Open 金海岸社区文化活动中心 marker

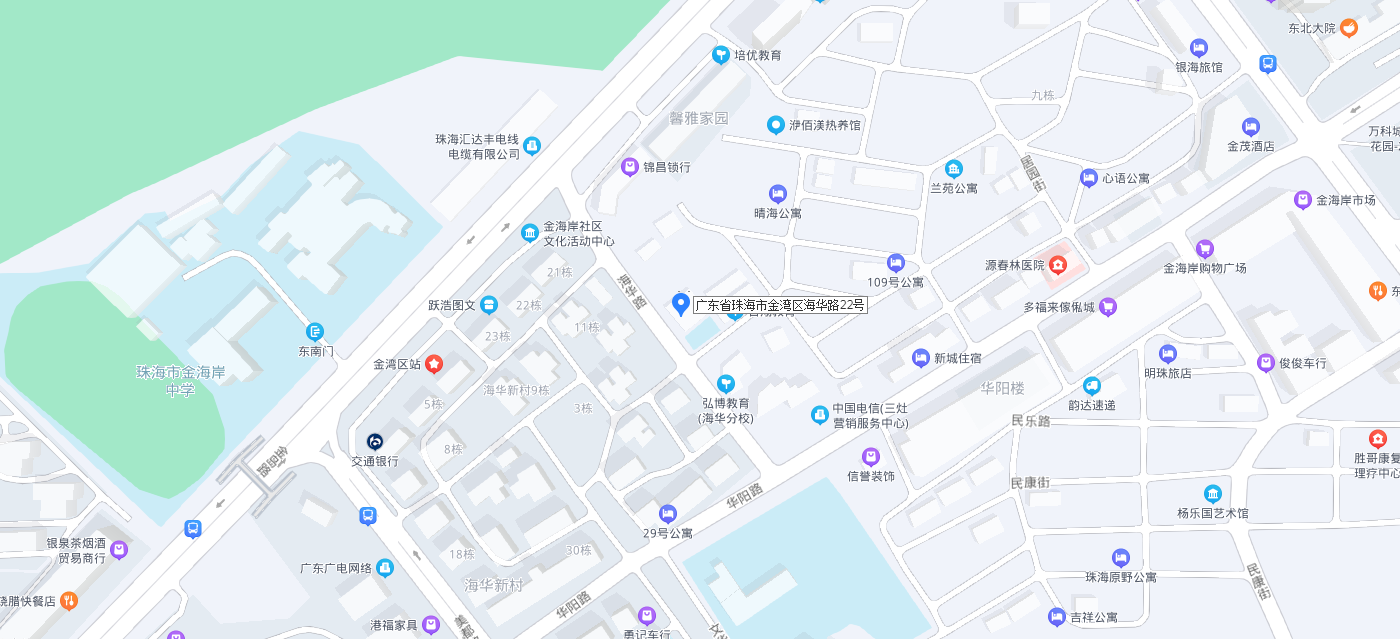click(x=530, y=234)
